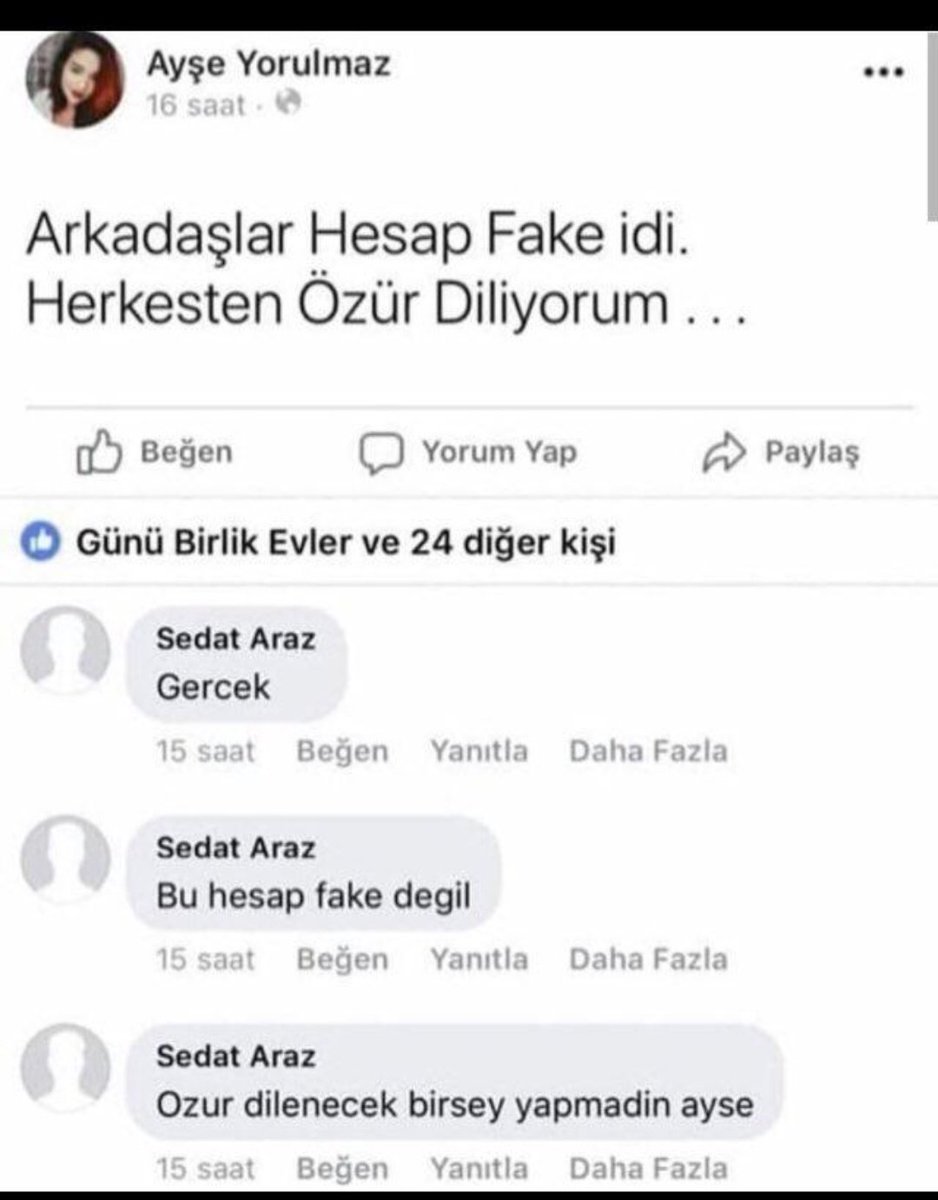Open Daha Fazla under "Bu hesap fake degil"

click(x=648, y=960)
